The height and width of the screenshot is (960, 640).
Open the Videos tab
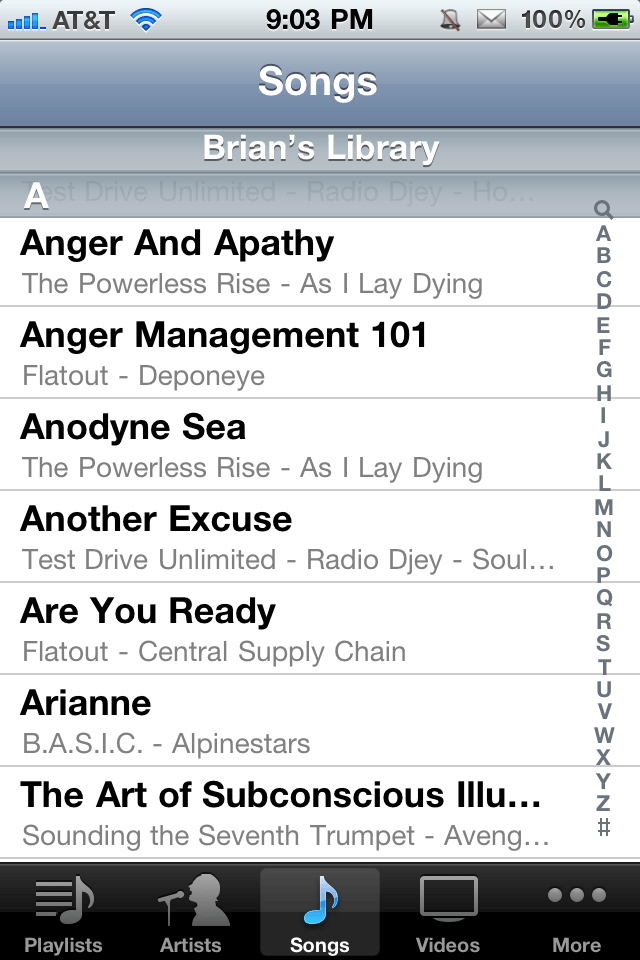point(448,912)
